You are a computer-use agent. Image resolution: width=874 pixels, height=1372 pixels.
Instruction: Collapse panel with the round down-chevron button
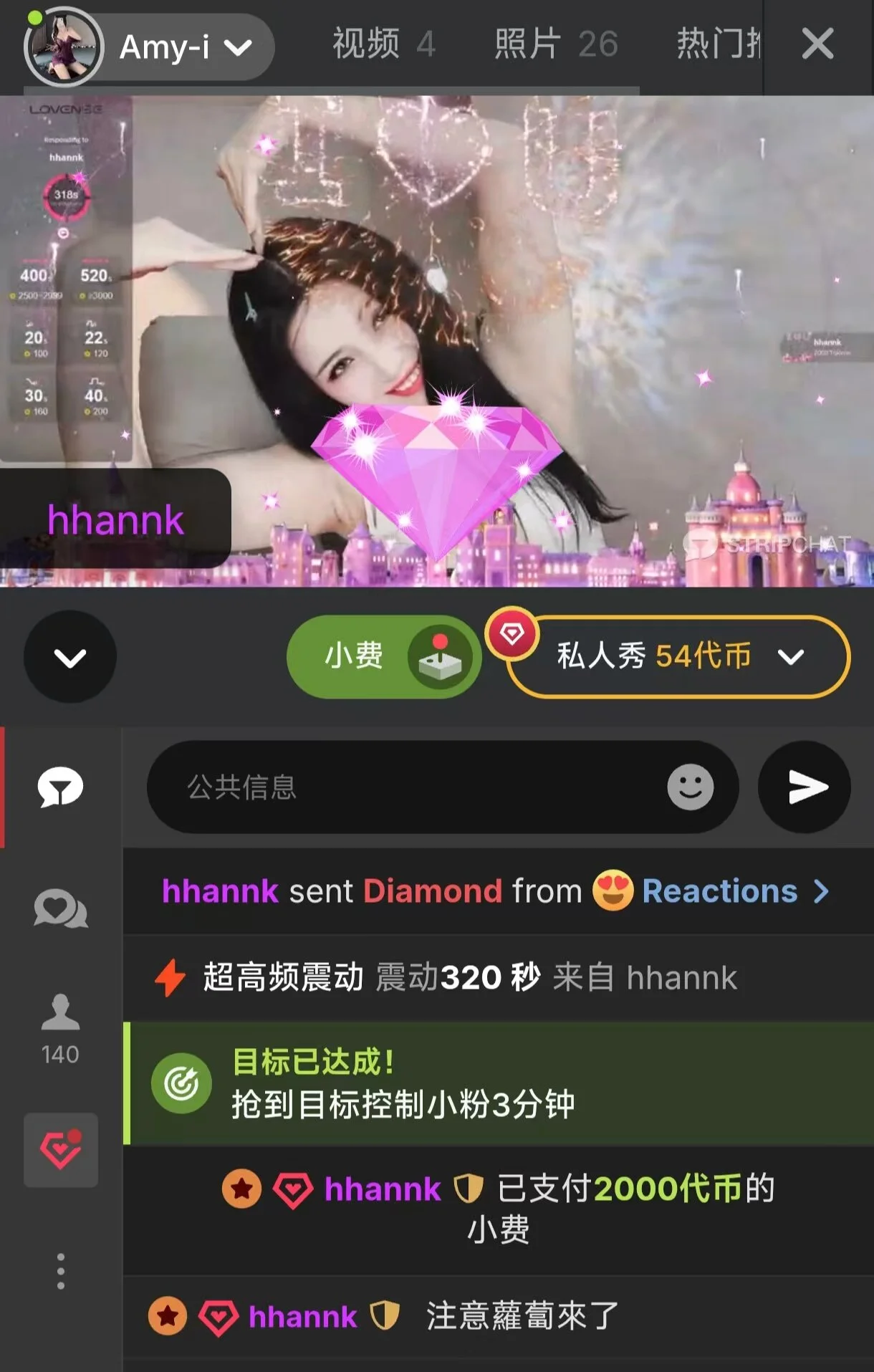click(x=70, y=656)
